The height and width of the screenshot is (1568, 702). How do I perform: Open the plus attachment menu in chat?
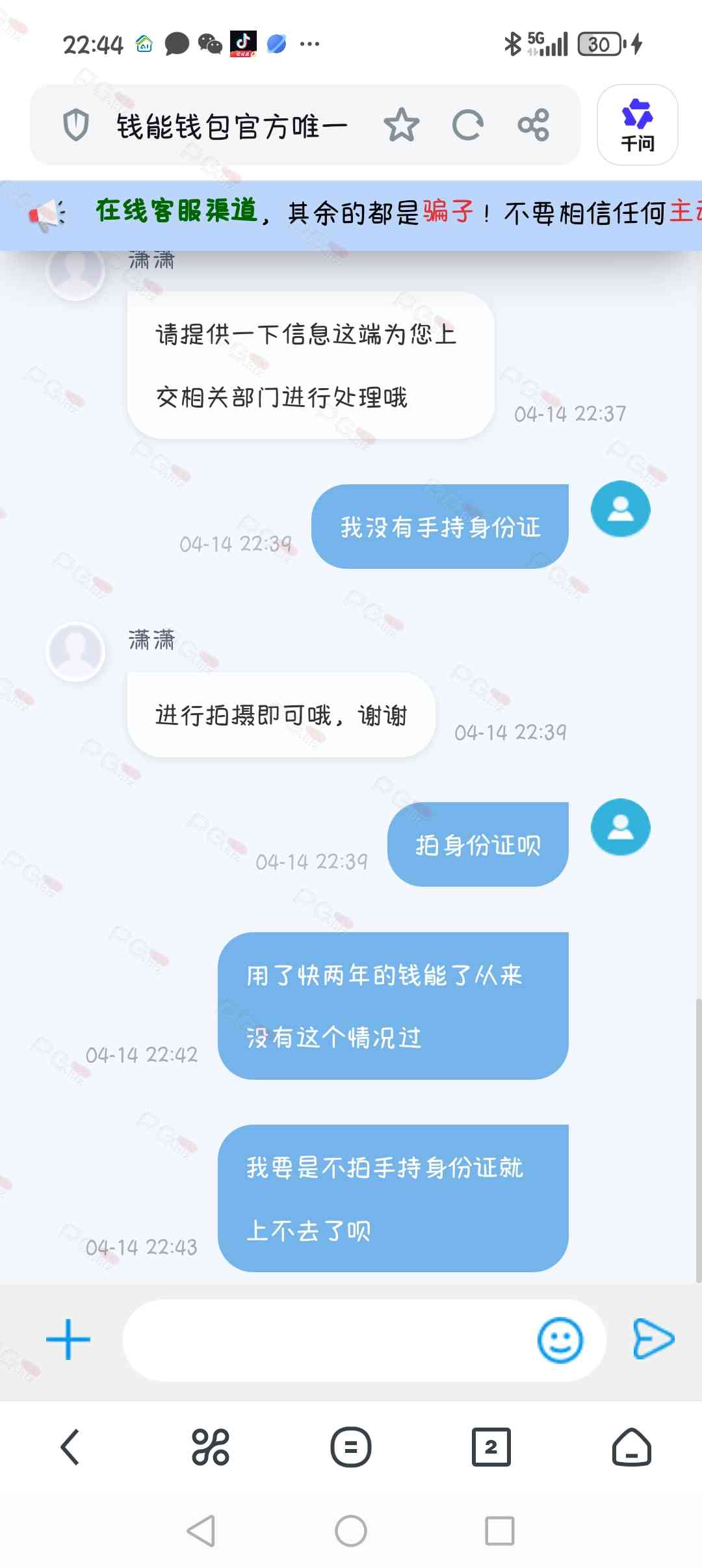[x=68, y=1339]
